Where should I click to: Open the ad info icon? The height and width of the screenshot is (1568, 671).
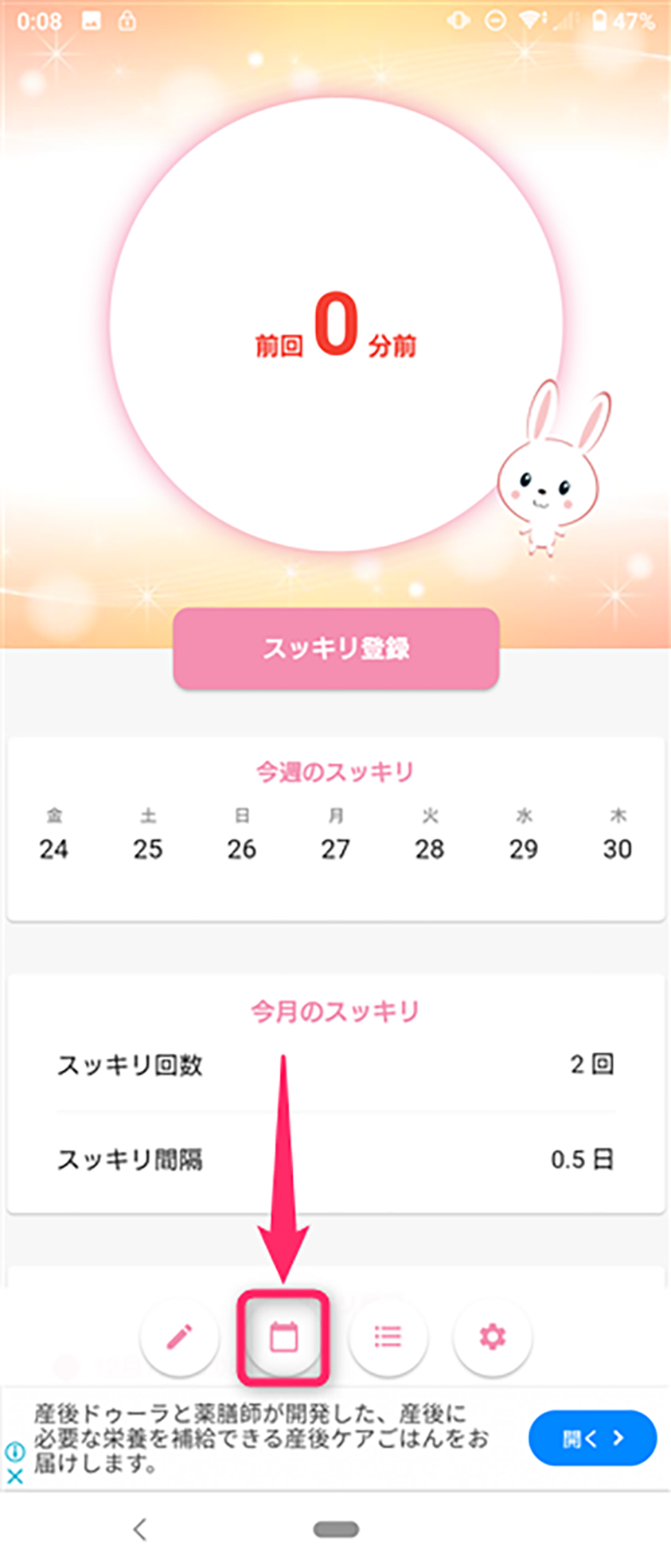point(15,1453)
